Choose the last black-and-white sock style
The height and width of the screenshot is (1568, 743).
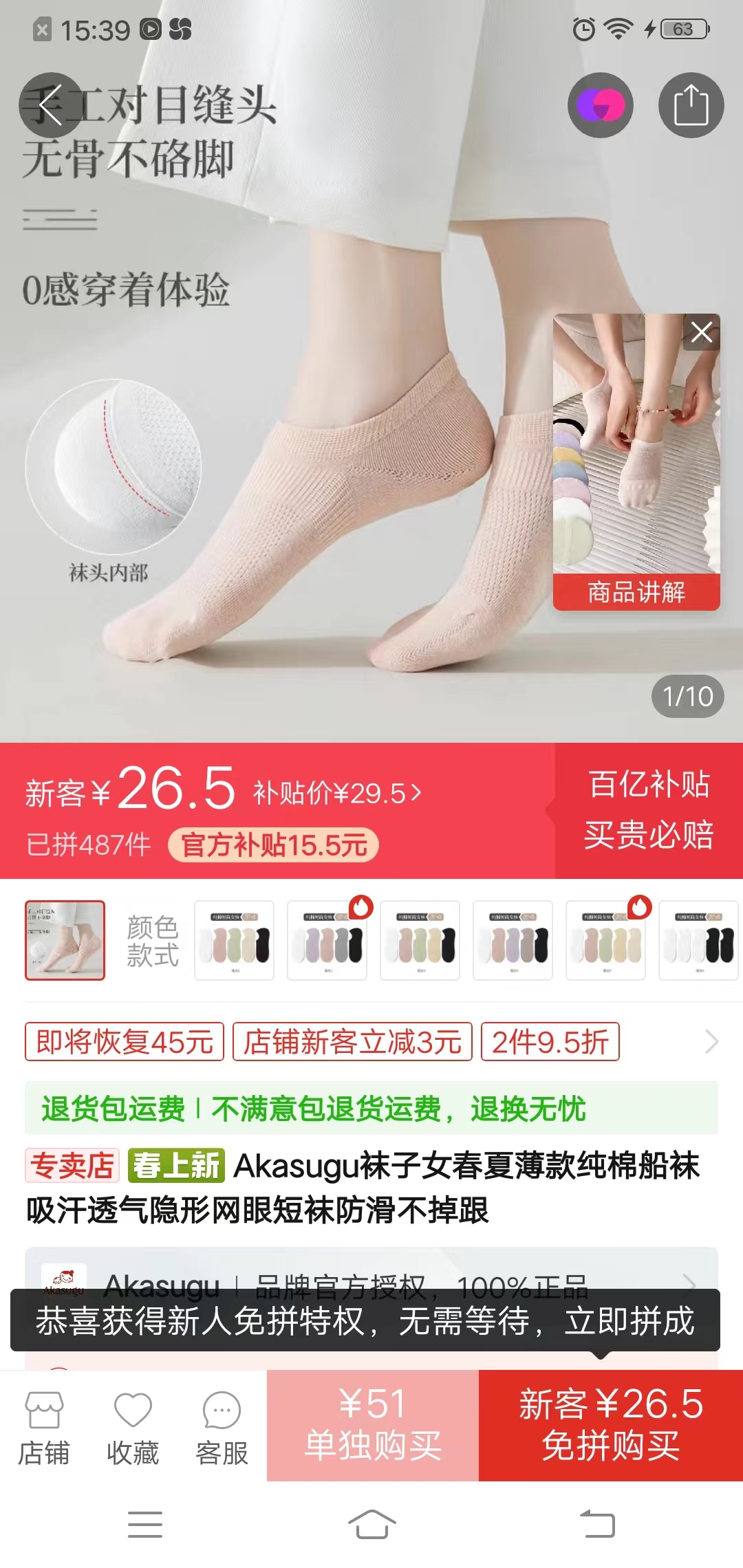click(x=698, y=940)
